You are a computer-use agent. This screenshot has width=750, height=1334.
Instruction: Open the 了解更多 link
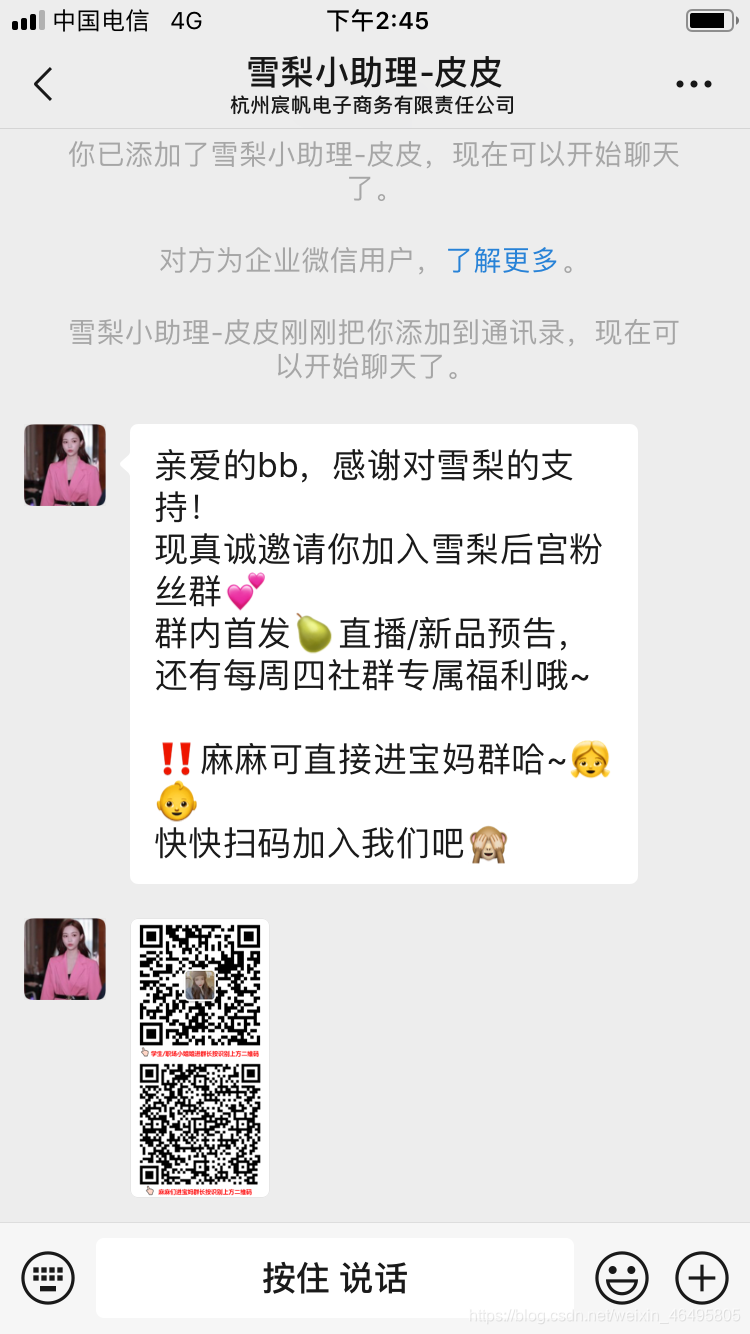(501, 260)
